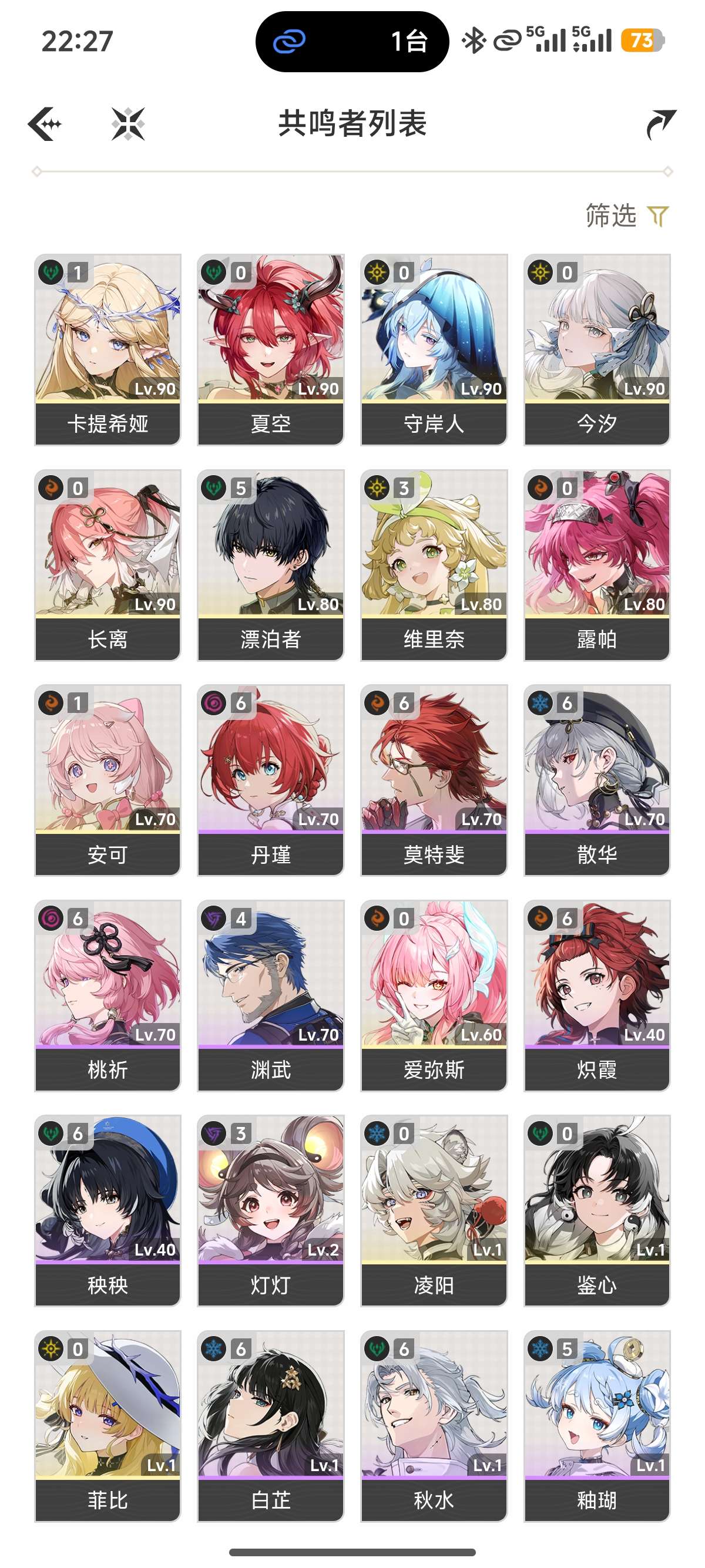This screenshot has width=705, height=1568.
Task: Open 釉瑚 character card
Action: click(597, 1425)
